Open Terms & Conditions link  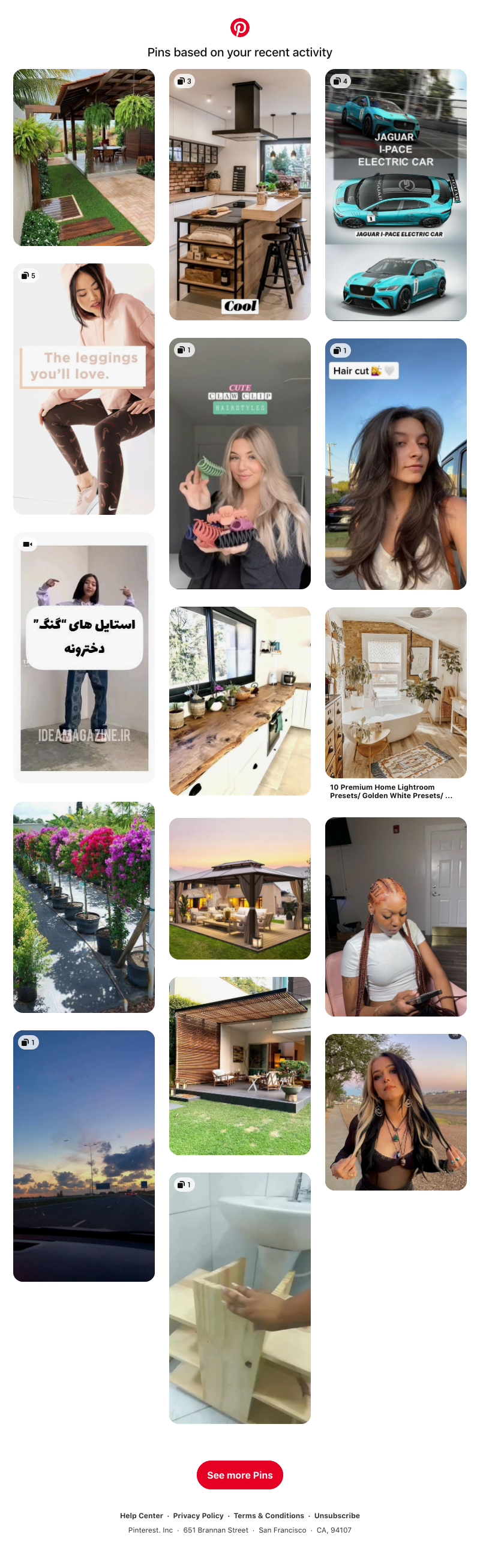pyautogui.click(x=268, y=1515)
